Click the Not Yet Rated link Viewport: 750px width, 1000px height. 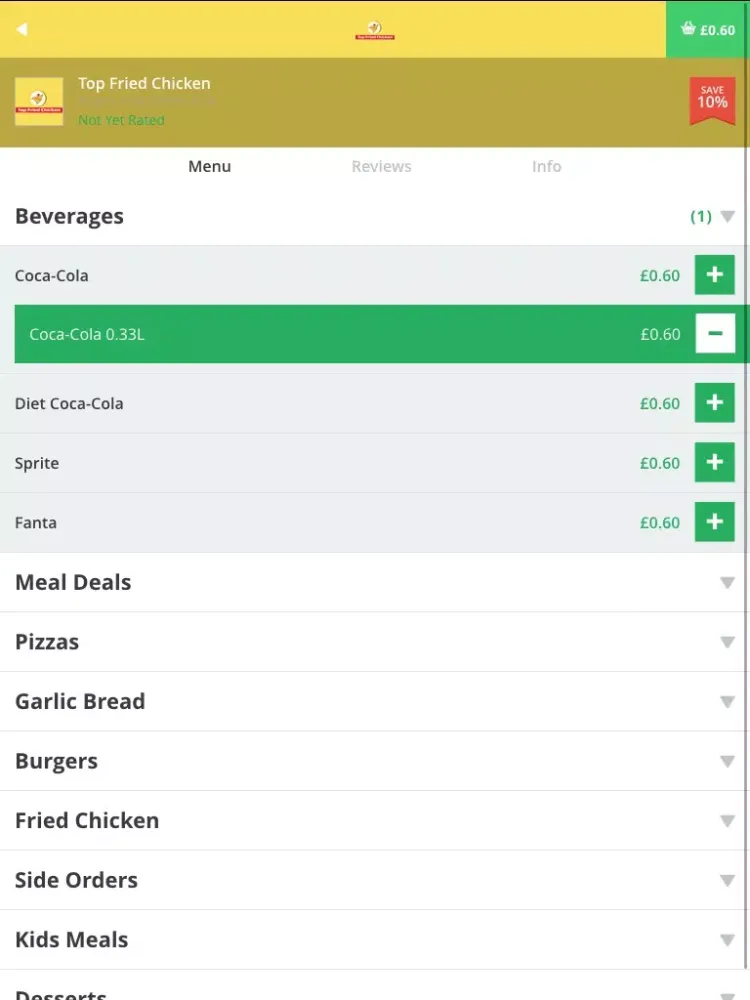(x=121, y=119)
